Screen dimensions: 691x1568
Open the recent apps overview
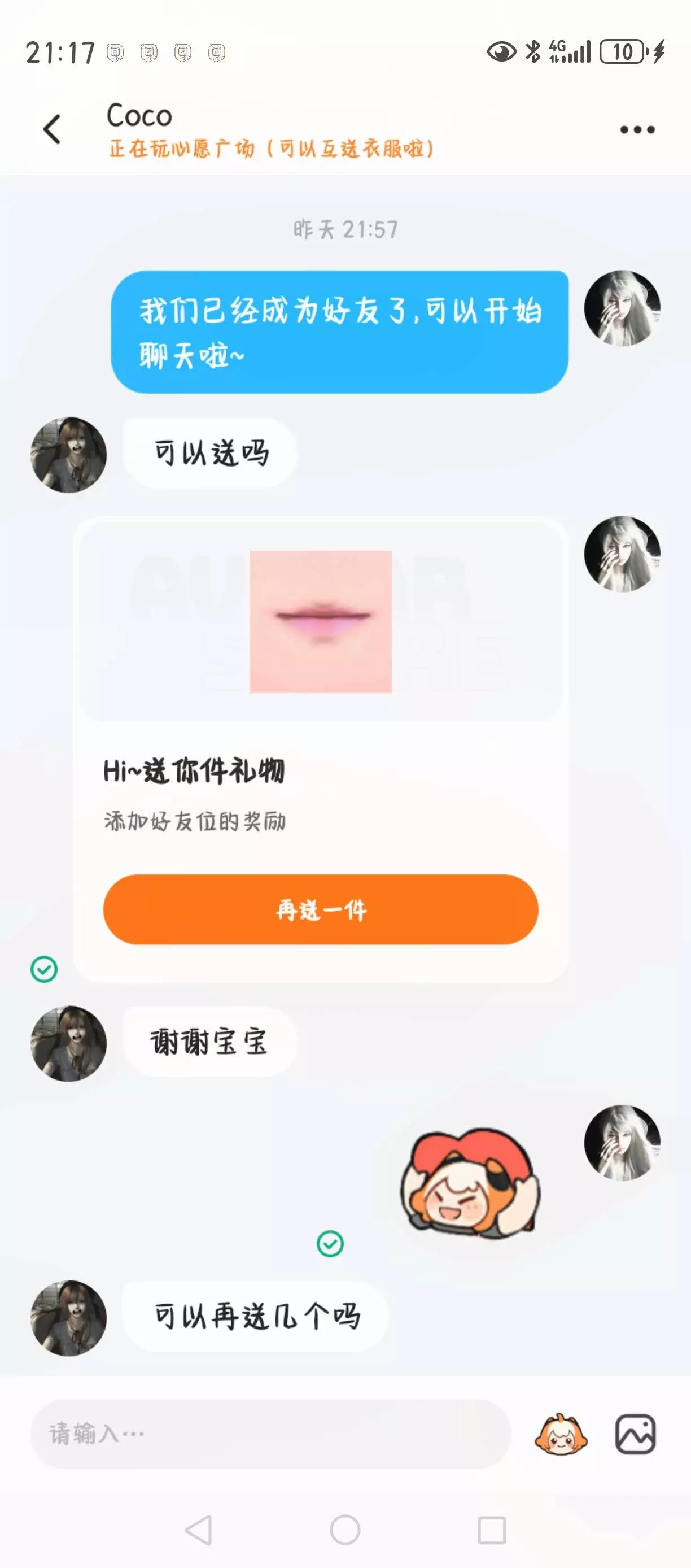pos(492,1530)
